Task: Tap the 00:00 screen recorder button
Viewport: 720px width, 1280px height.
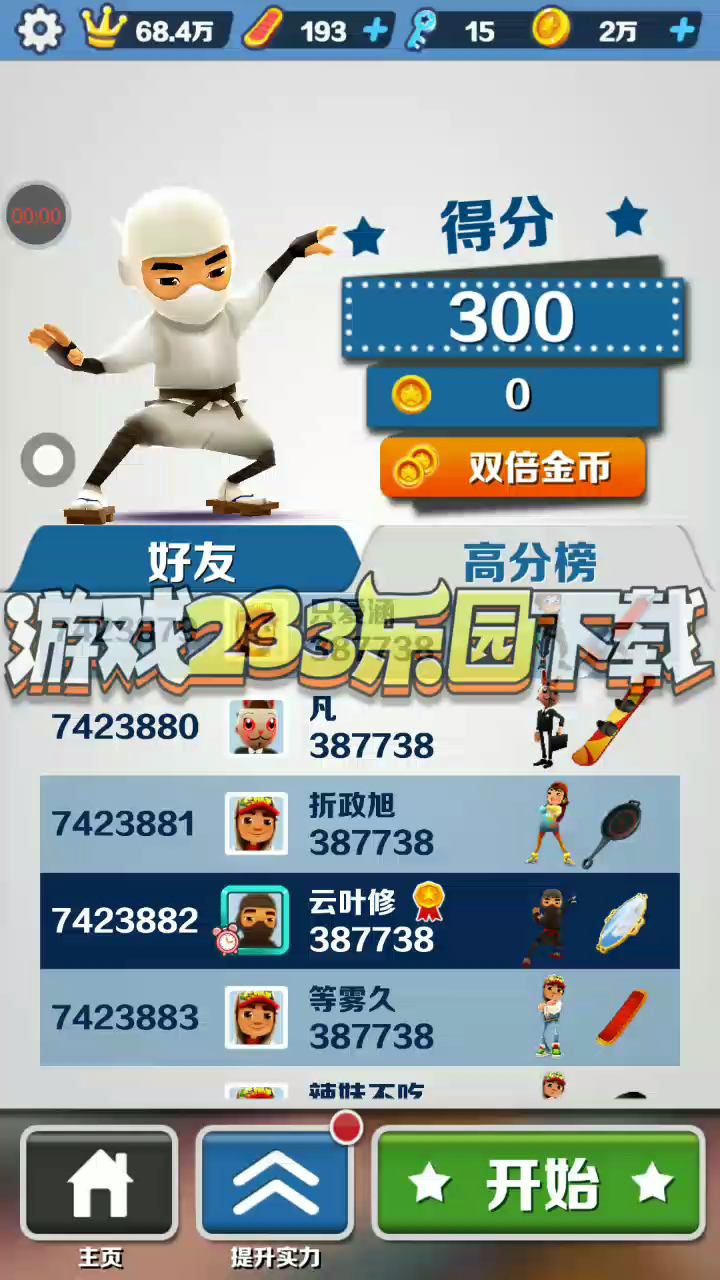Action: click(37, 215)
